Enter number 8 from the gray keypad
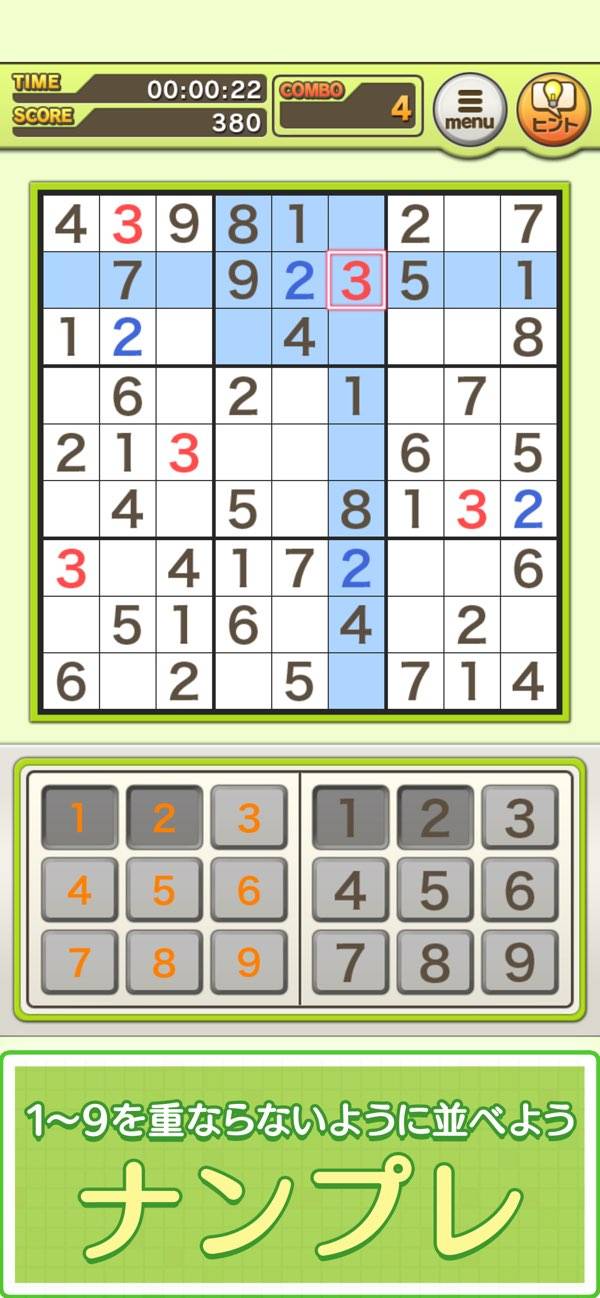Screen dimensions: 600x1298 pos(434,962)
